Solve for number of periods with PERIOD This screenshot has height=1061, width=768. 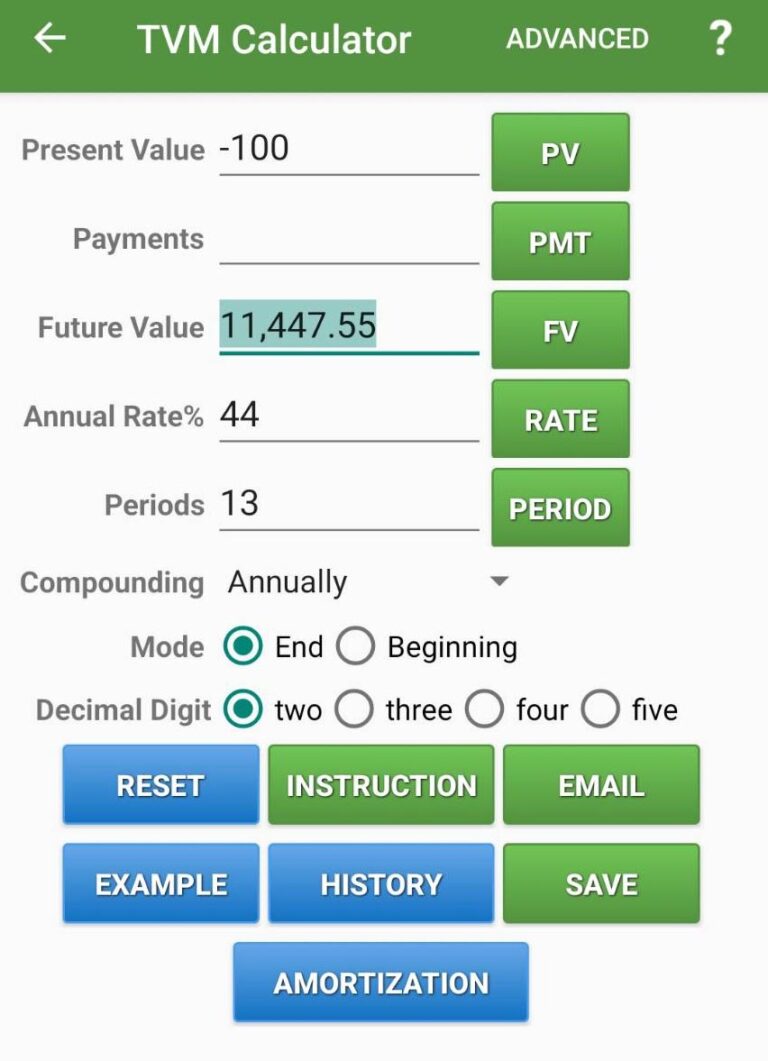(560, 508)
